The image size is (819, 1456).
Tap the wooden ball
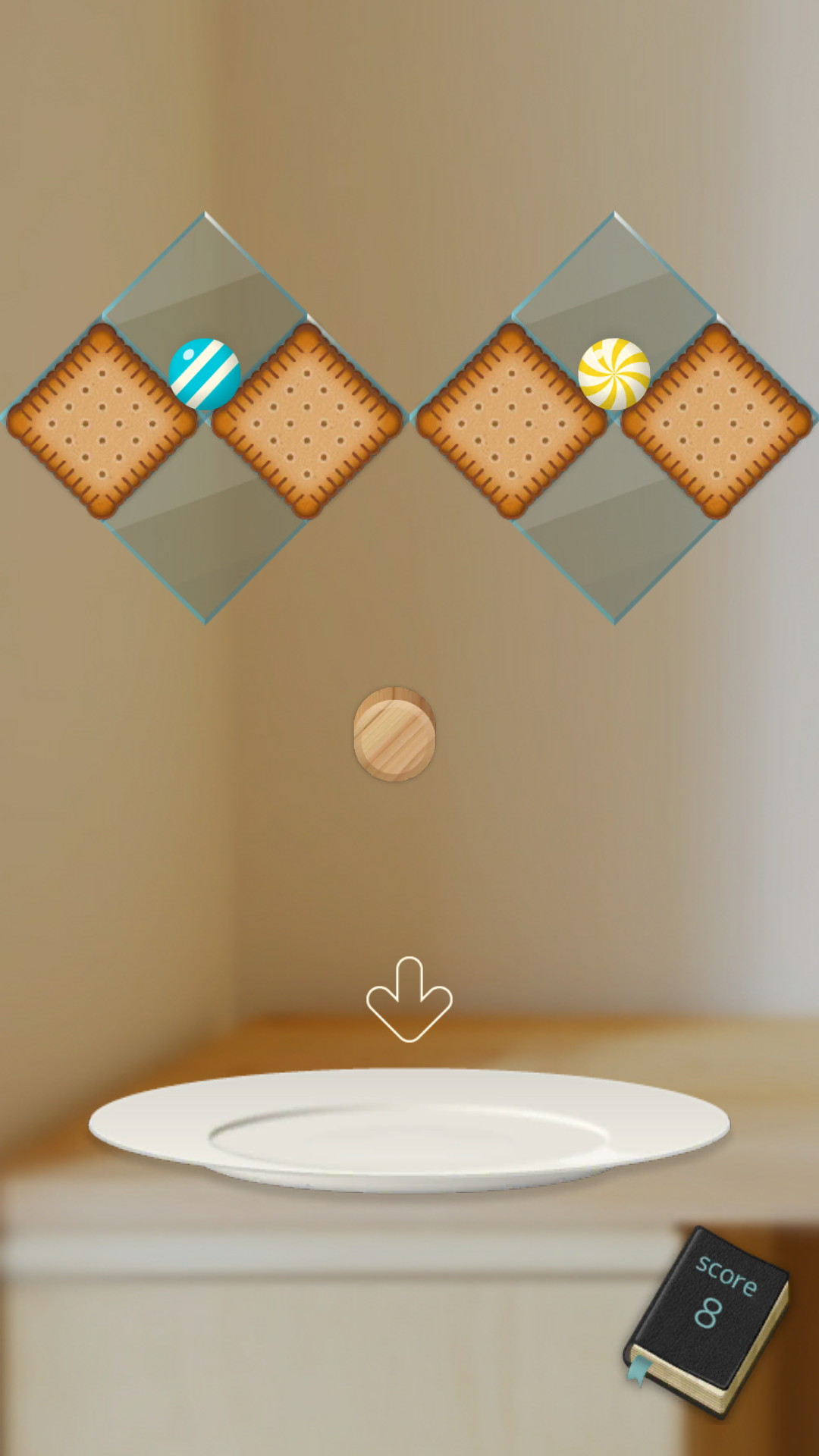[x=394, y=734]
